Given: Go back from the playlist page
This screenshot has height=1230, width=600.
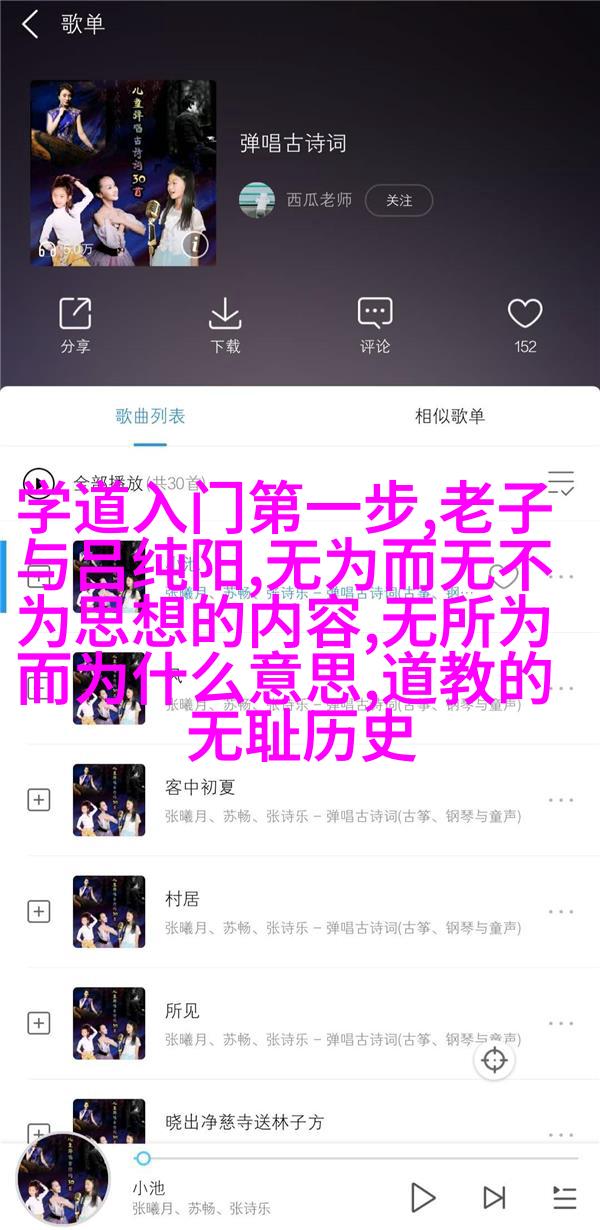Looking at the screenshot, I should [x=29, y=26].
